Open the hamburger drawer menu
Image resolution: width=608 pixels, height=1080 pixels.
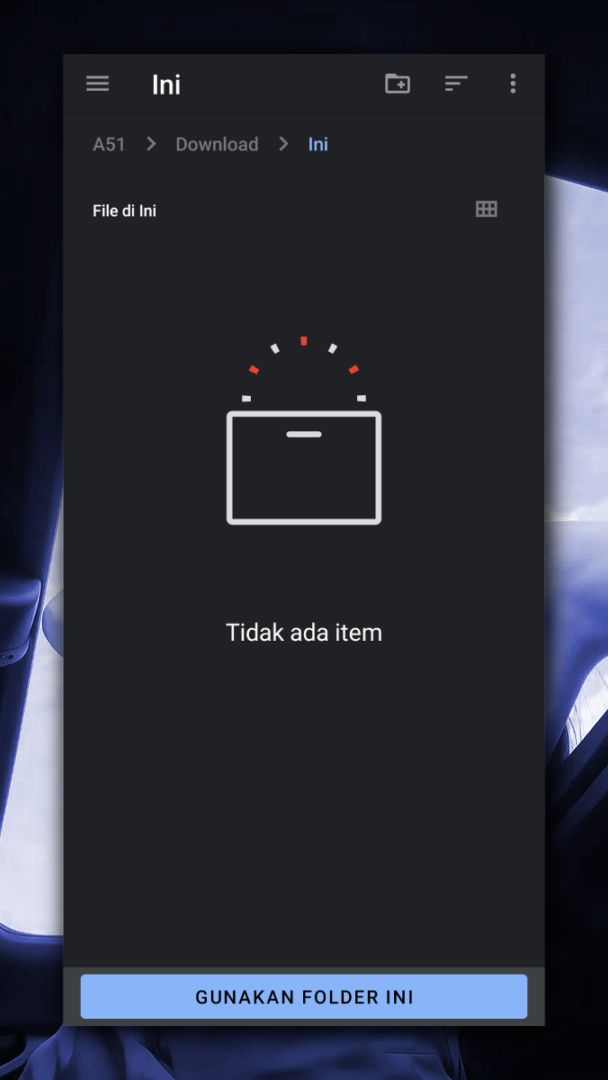tap(98, 84)
